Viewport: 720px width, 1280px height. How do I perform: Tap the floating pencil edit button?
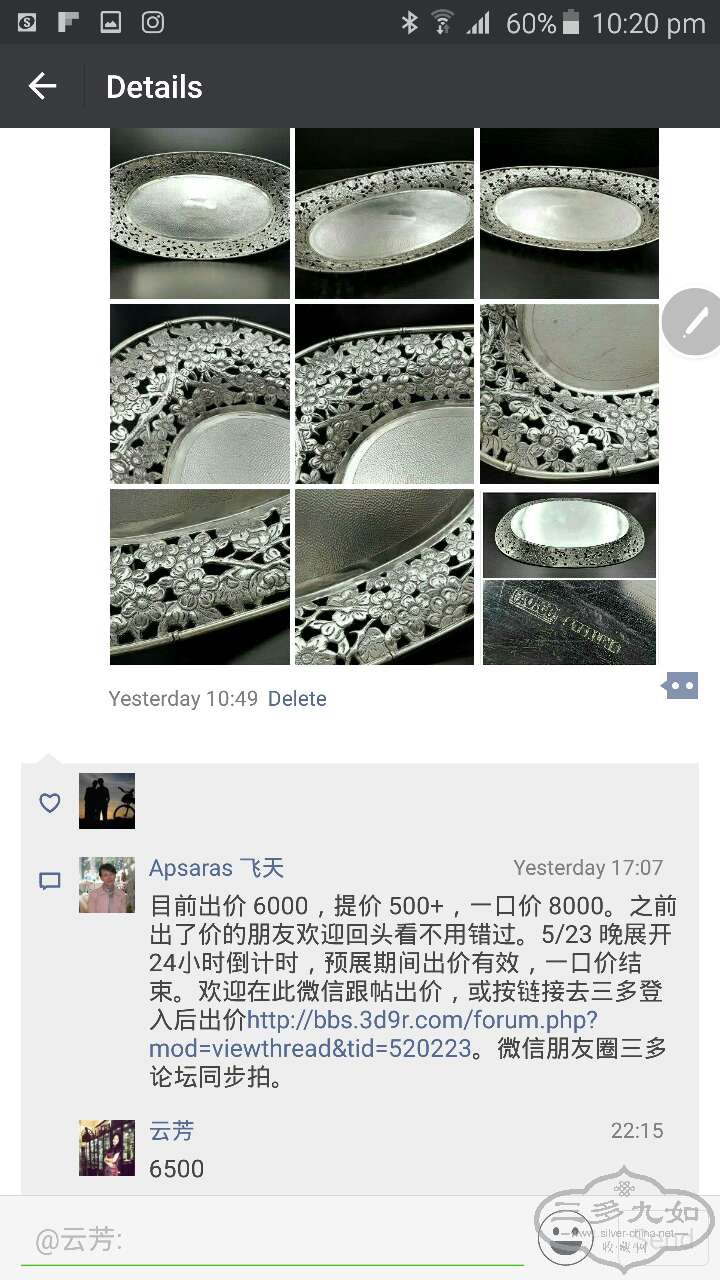pos(694,322)
